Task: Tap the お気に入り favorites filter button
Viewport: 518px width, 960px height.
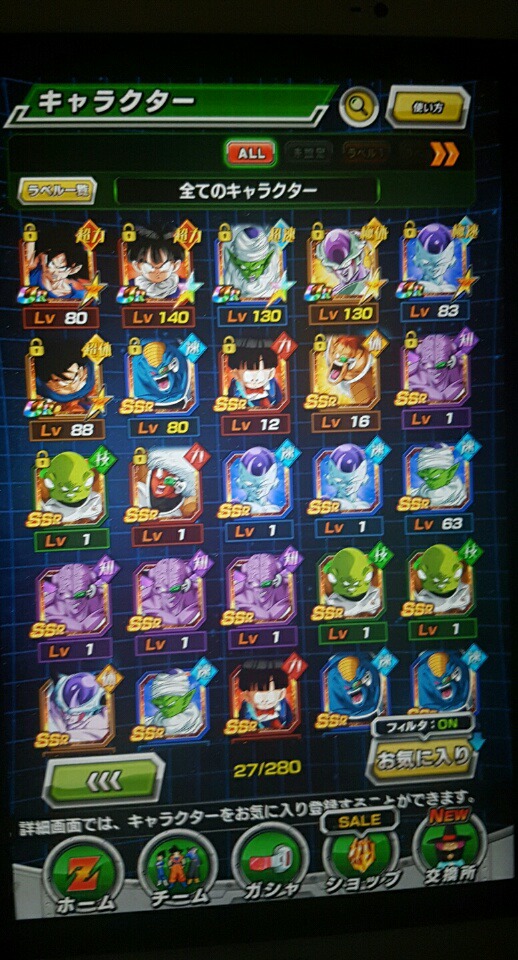Action: pyautogui.click(x=423, y=758)
